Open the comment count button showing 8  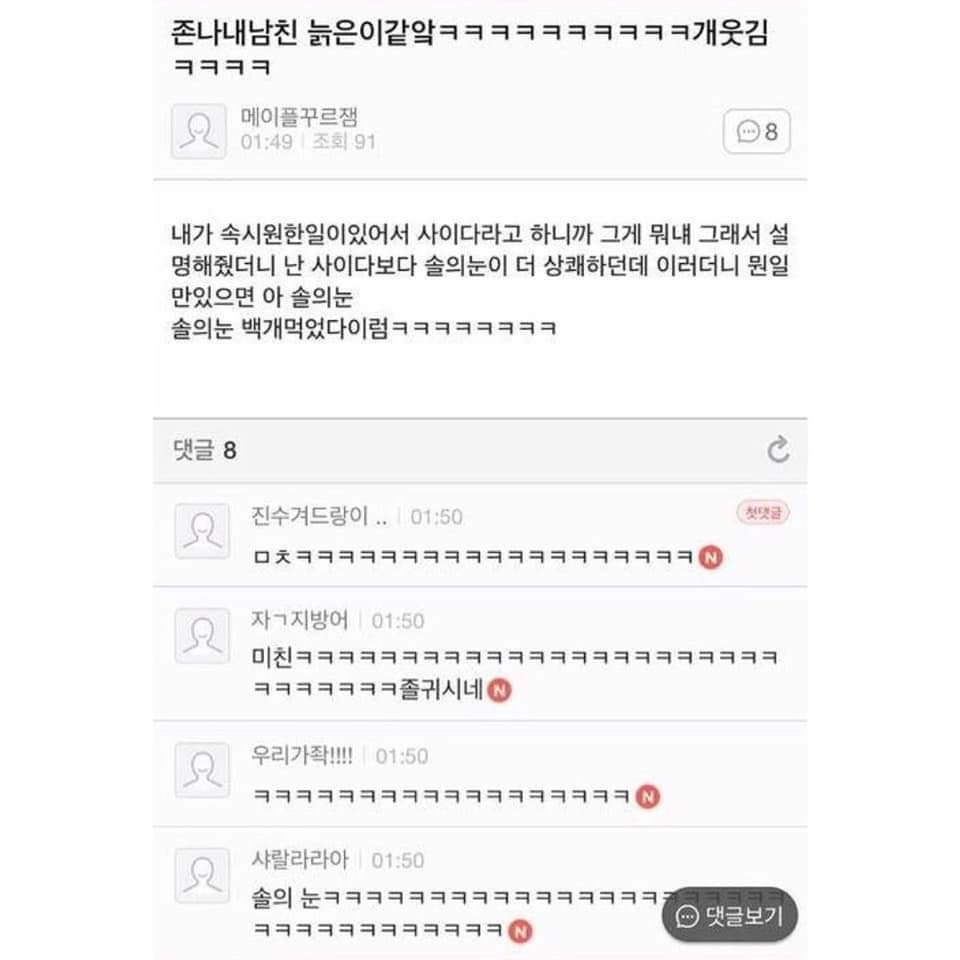click(757, 131)
